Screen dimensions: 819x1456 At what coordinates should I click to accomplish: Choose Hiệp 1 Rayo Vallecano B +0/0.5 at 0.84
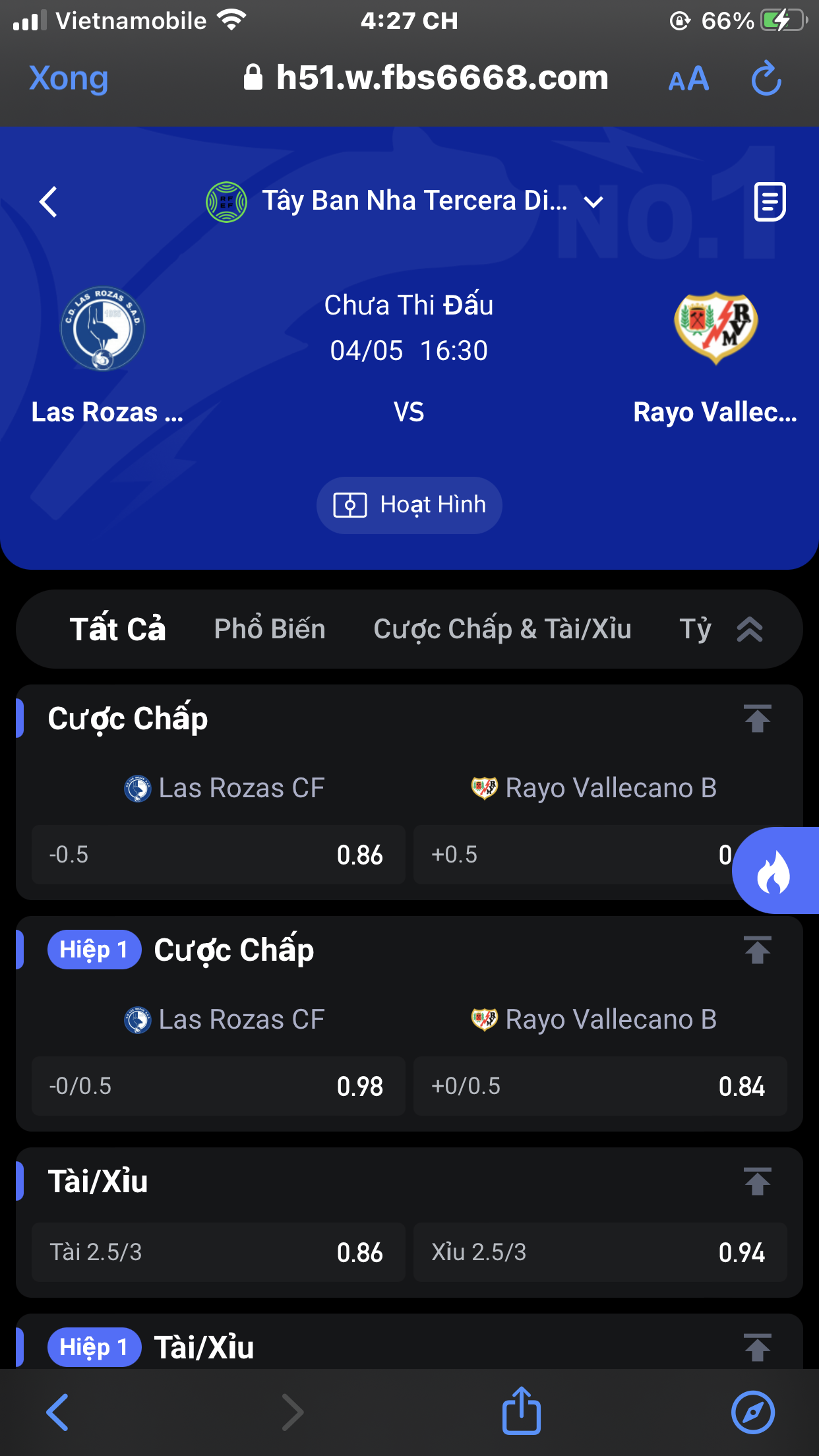click(x=600, y=1086)
